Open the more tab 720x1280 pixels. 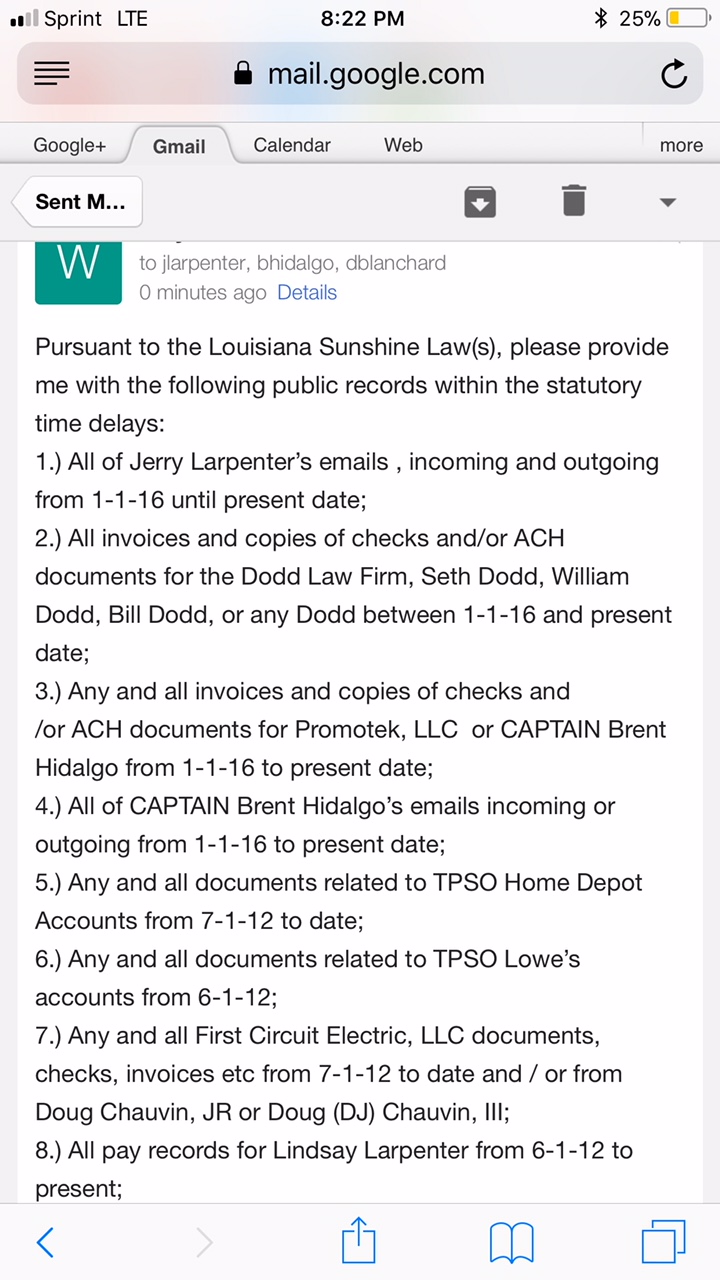(681, 145)
